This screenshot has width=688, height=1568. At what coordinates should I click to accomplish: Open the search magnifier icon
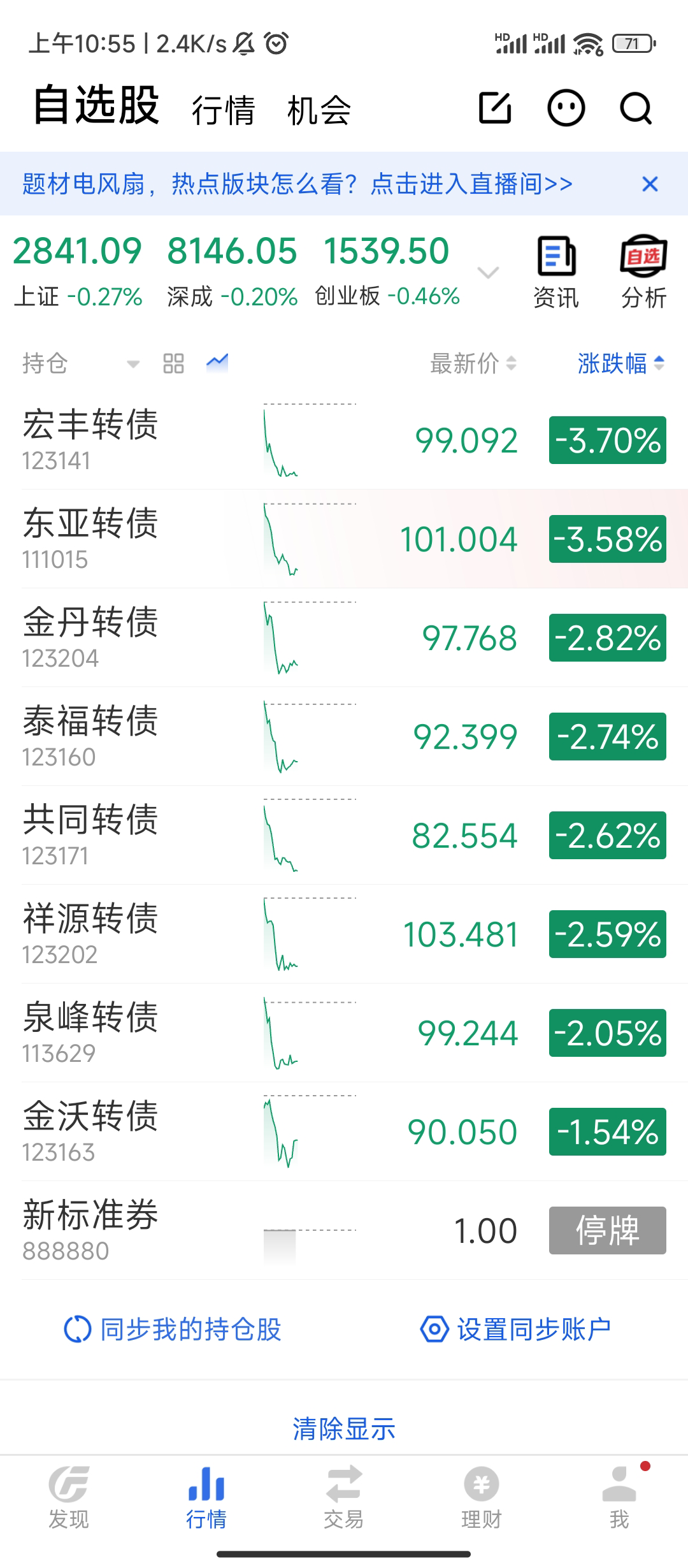(x=635, y=108)
